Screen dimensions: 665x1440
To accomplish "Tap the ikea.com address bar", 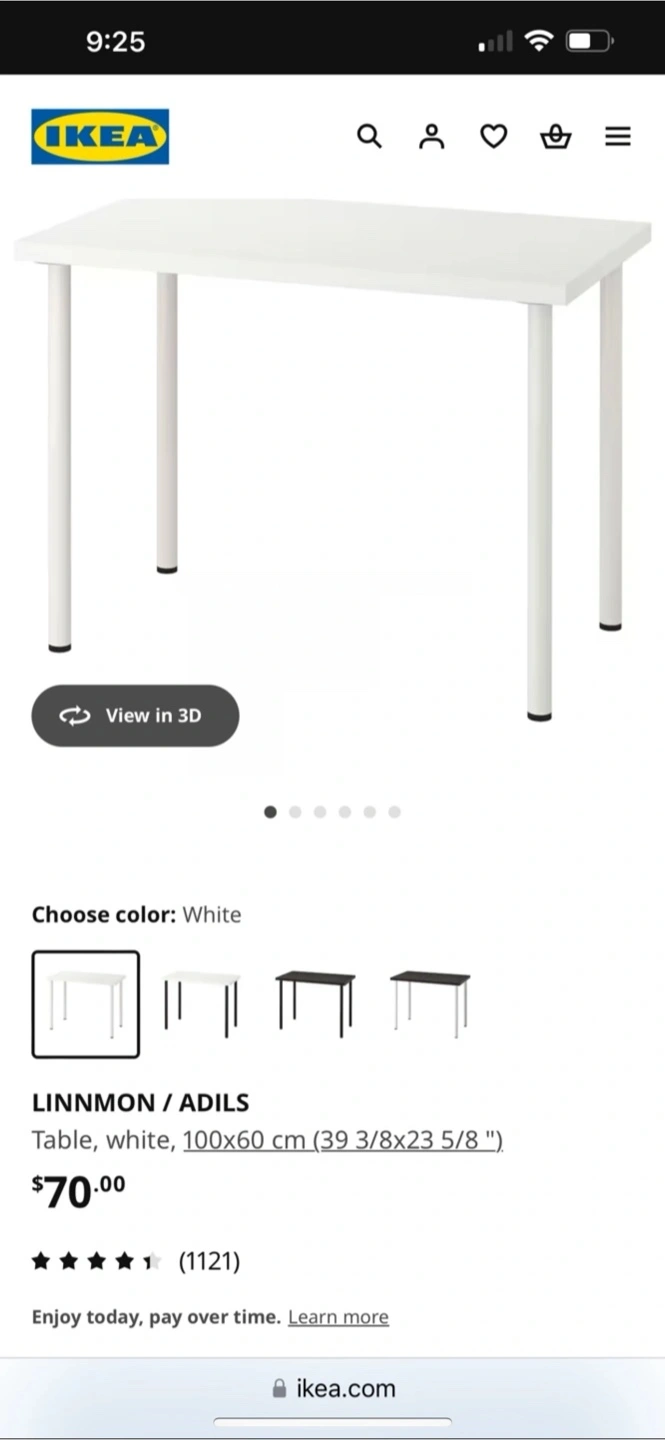I will coord(333,1388).
